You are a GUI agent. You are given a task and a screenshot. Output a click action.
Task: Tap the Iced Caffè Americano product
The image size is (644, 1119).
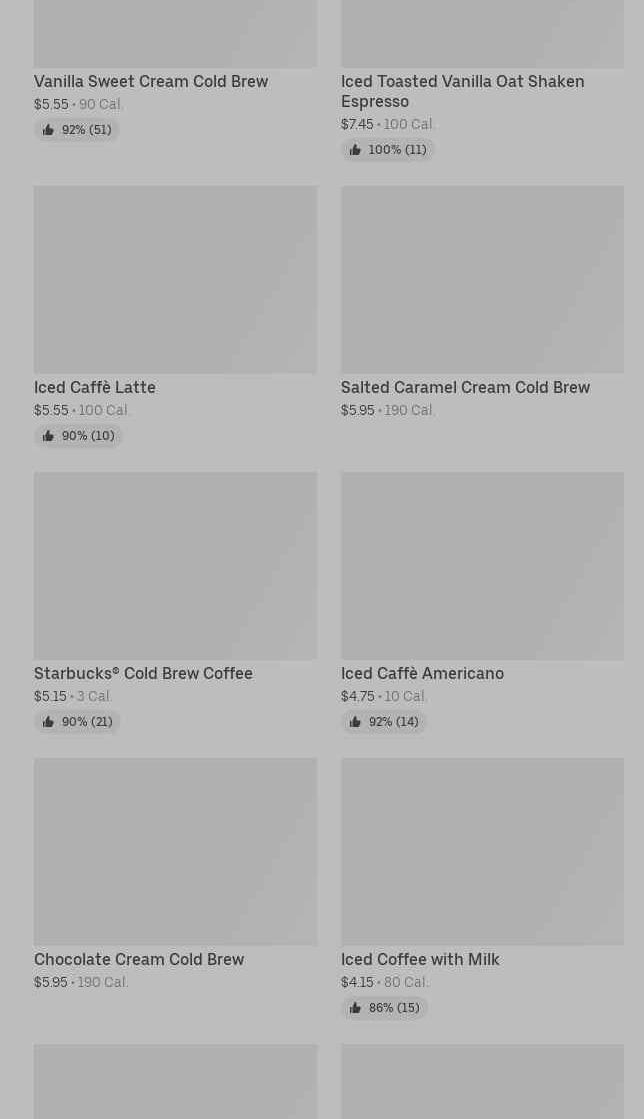tap(482, 602)
